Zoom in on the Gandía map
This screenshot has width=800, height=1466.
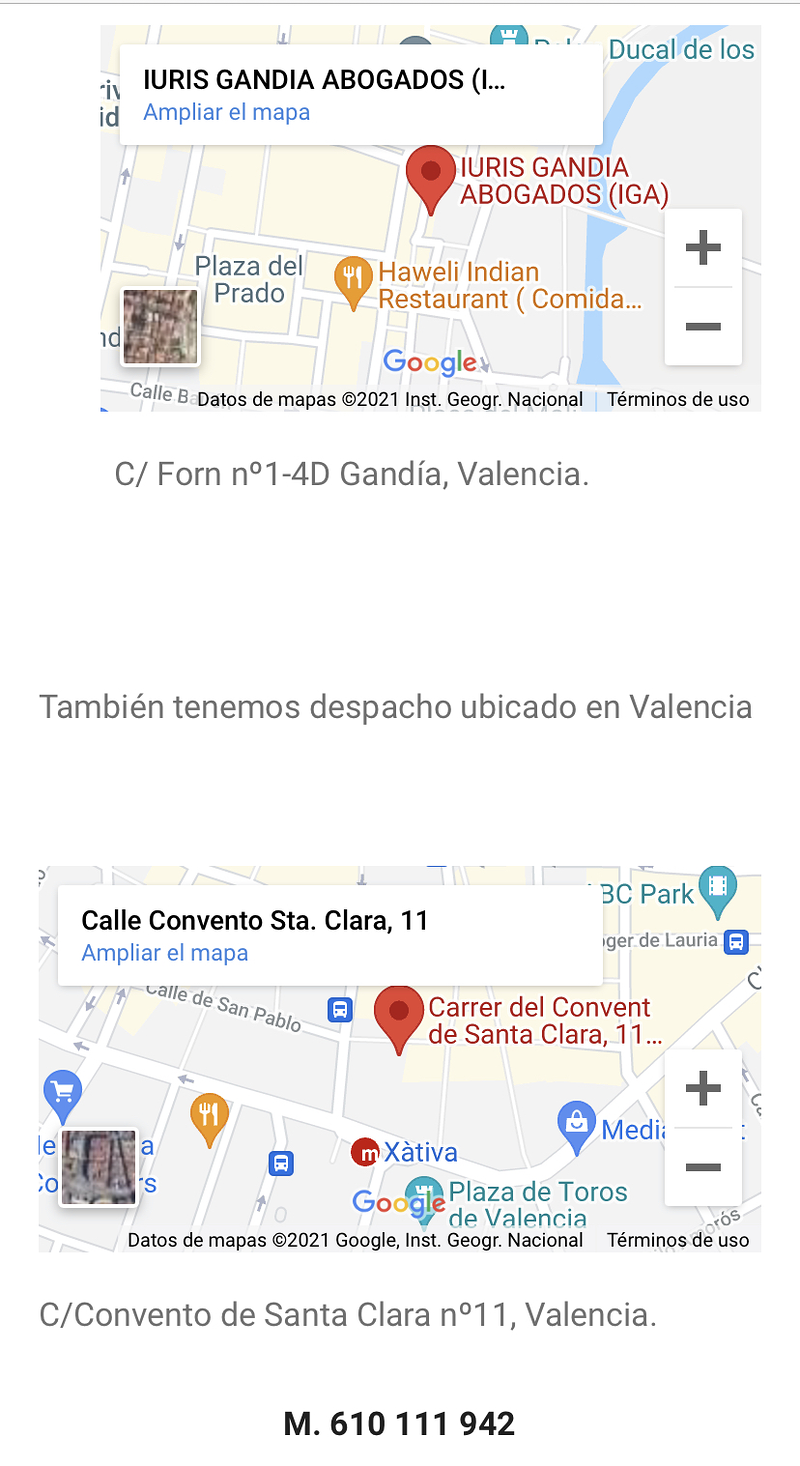point(703,248)
